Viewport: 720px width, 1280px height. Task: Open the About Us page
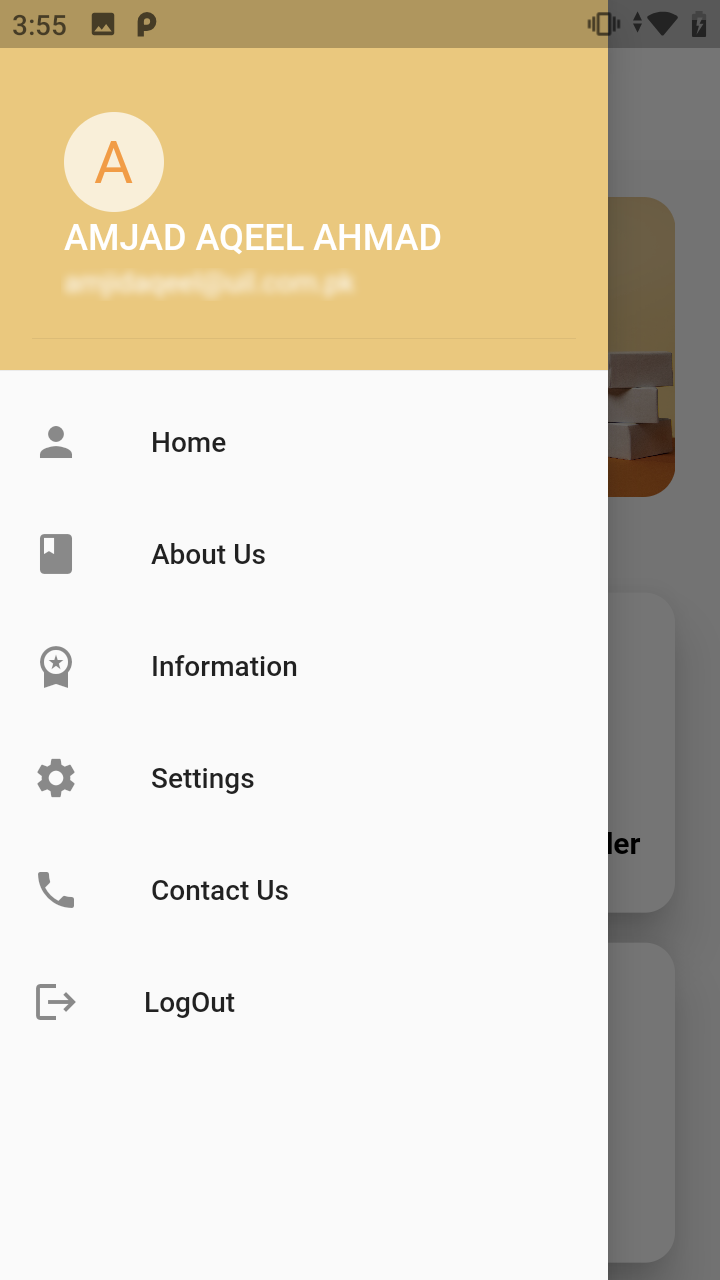click(x=208, y=554)
